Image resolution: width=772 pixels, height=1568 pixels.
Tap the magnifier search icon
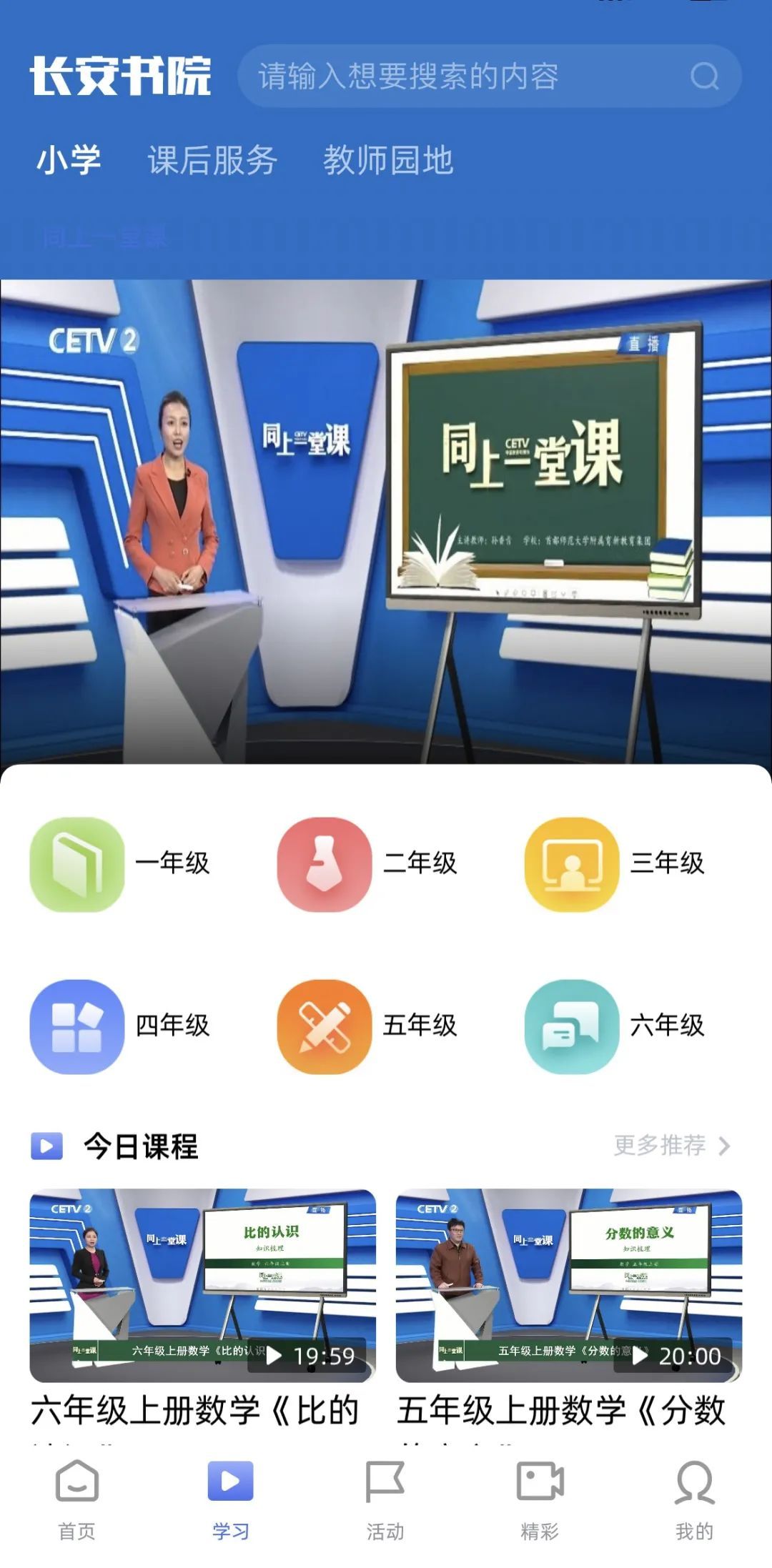tap(705, 76)
